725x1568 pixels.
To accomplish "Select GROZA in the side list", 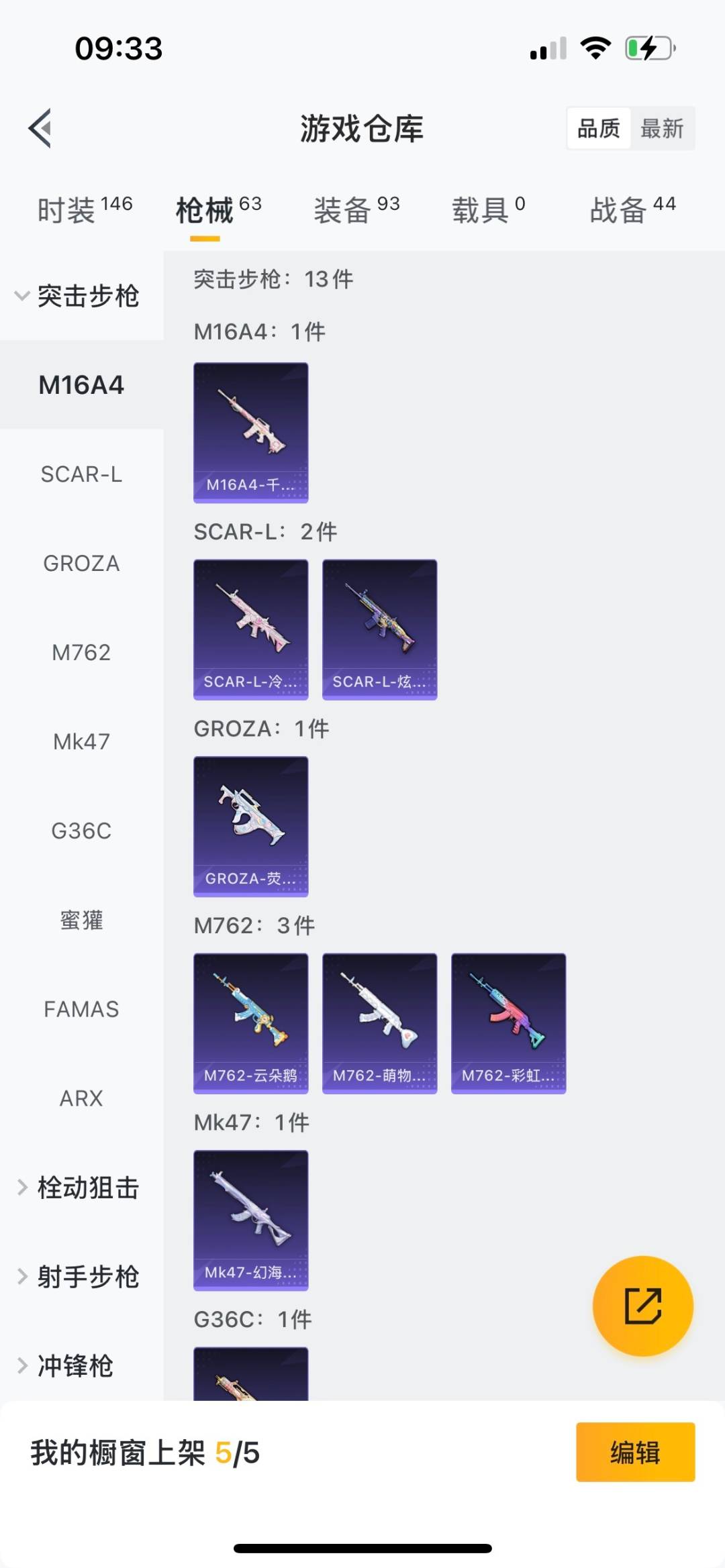I will pos(81,564).
